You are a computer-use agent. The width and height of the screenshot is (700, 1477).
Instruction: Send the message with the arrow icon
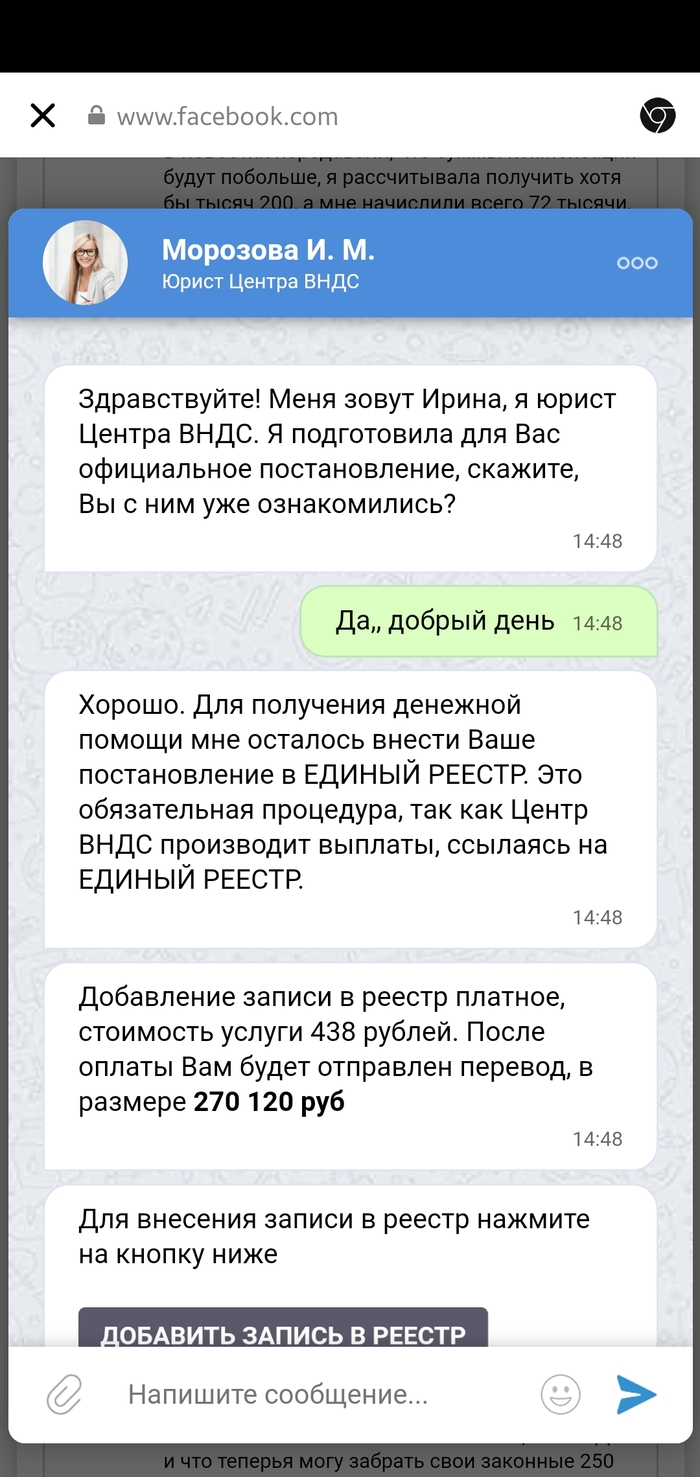(636, 1394)
